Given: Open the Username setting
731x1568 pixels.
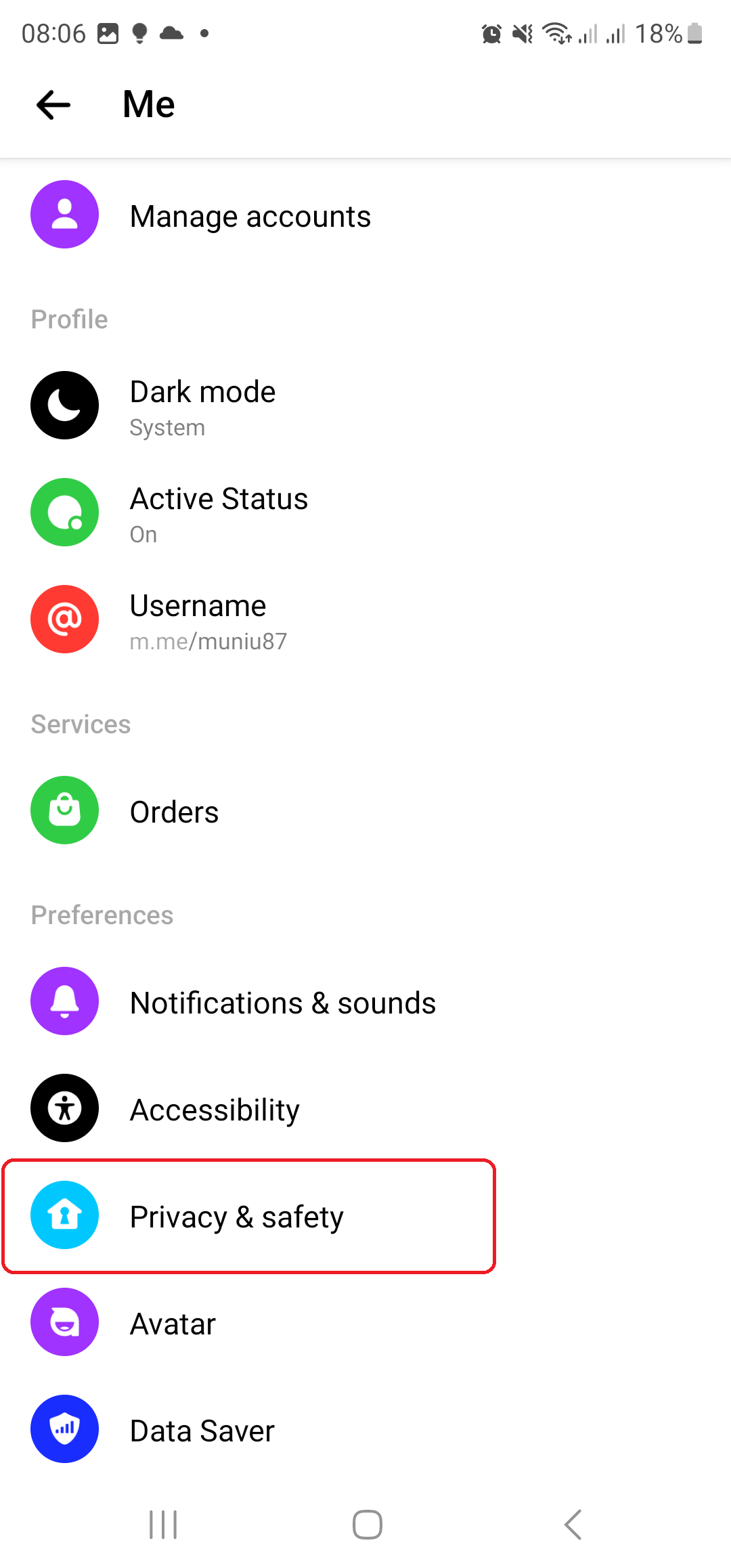Looking at the screenshot, I should click(x=365, y=620).
